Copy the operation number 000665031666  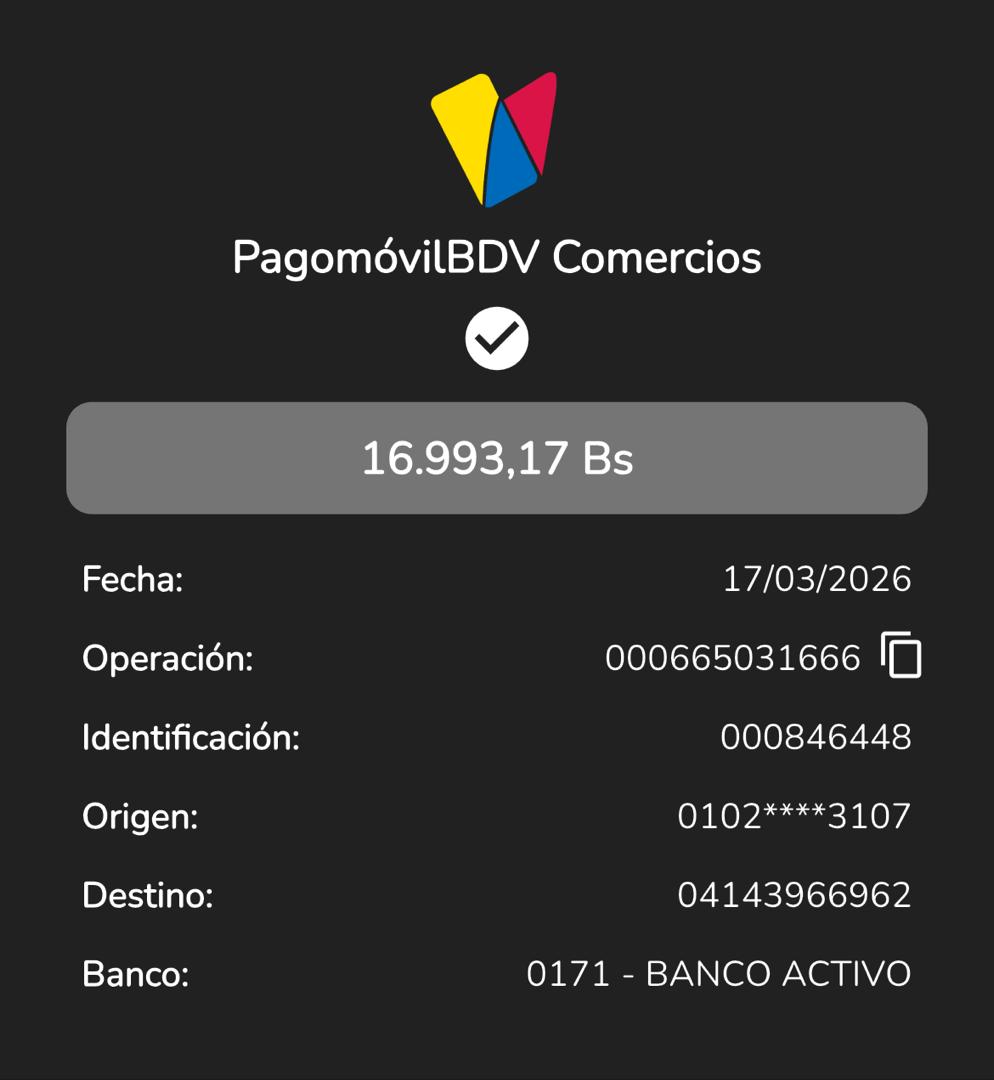pyautogui.click(x=901, y=656)
